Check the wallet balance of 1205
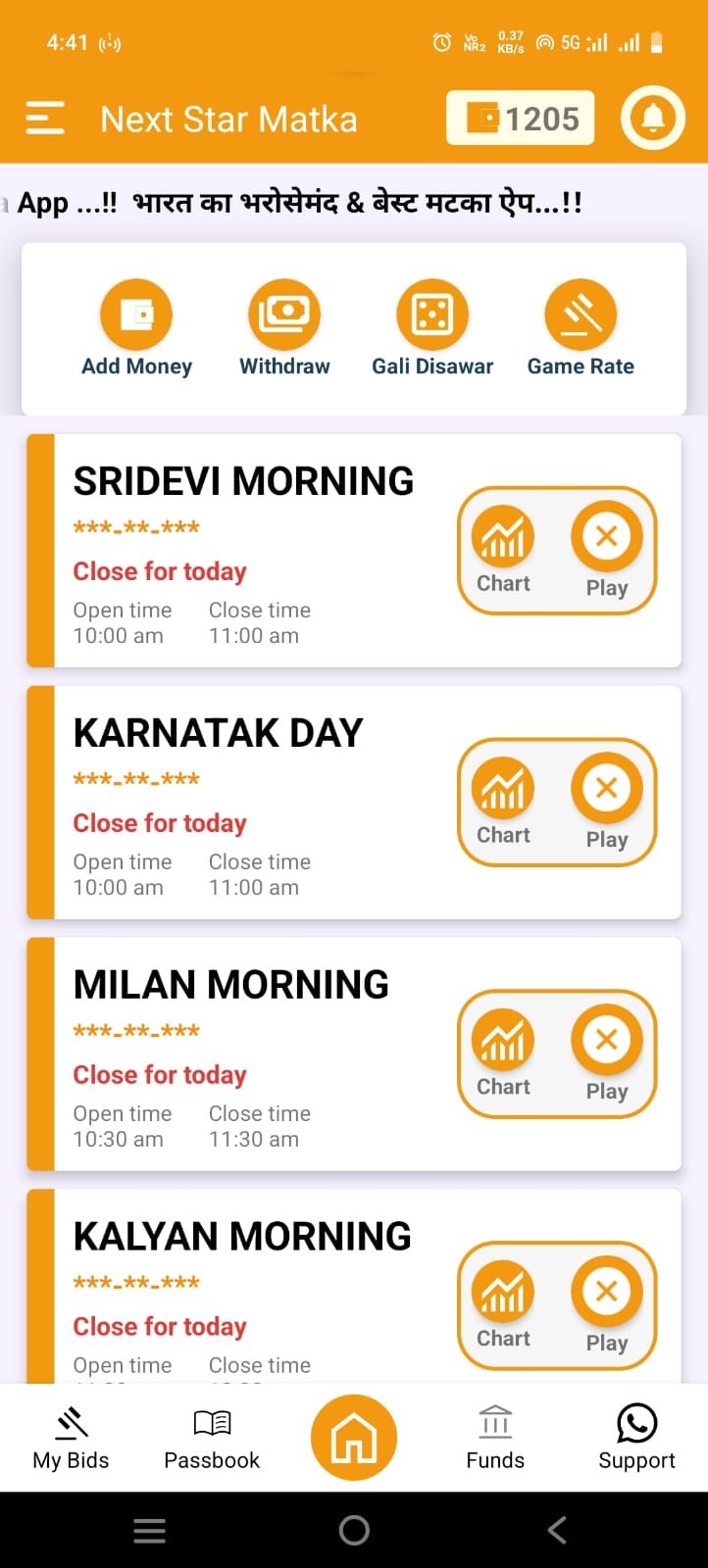 pyautogui.click(x=521, y=119)
